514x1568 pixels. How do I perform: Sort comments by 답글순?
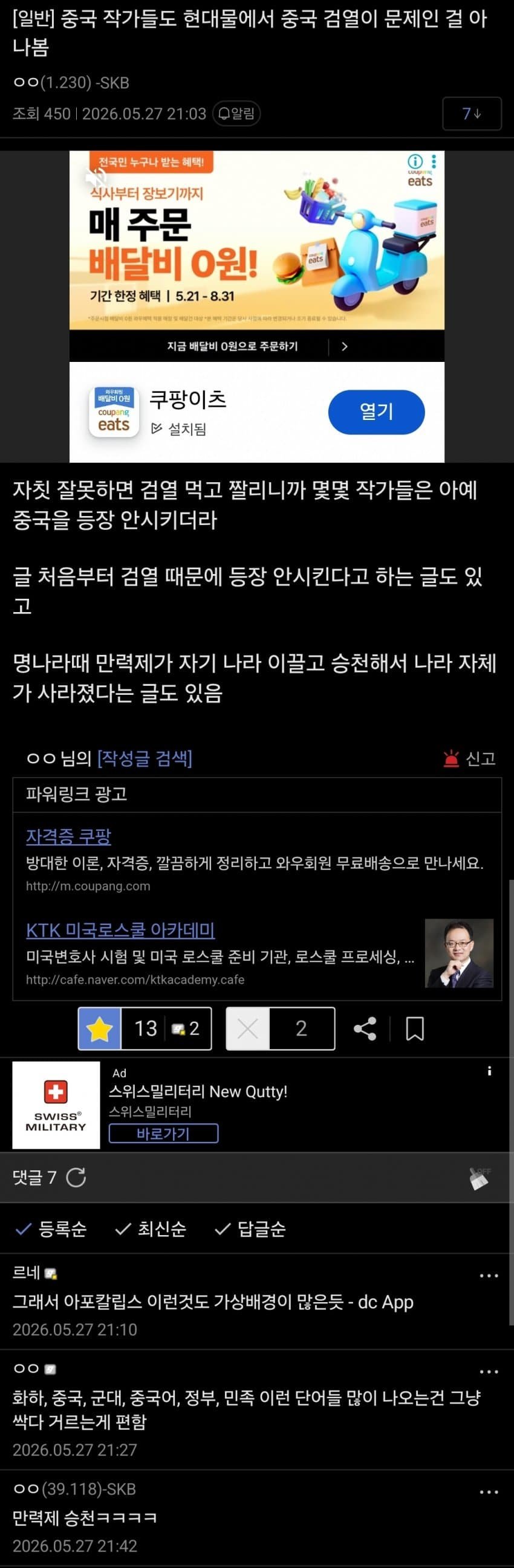pos(250,1229)
